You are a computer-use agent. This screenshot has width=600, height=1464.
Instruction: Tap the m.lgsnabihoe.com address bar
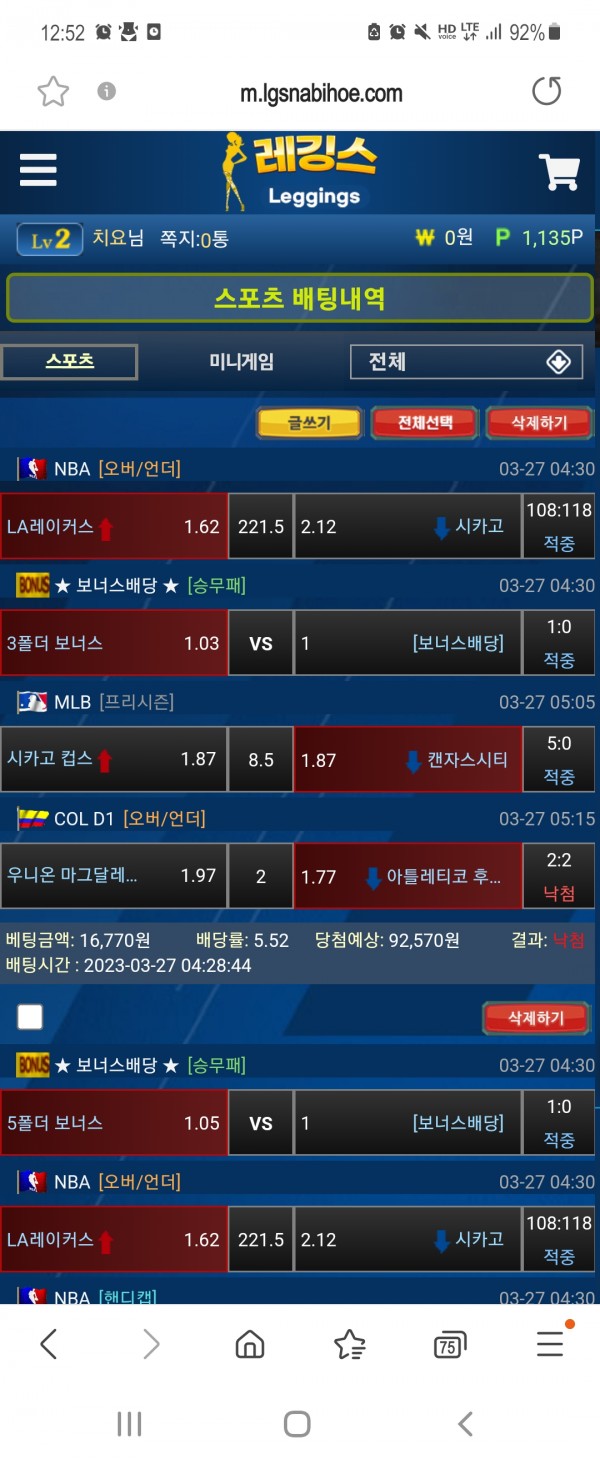tap(321, 94)
